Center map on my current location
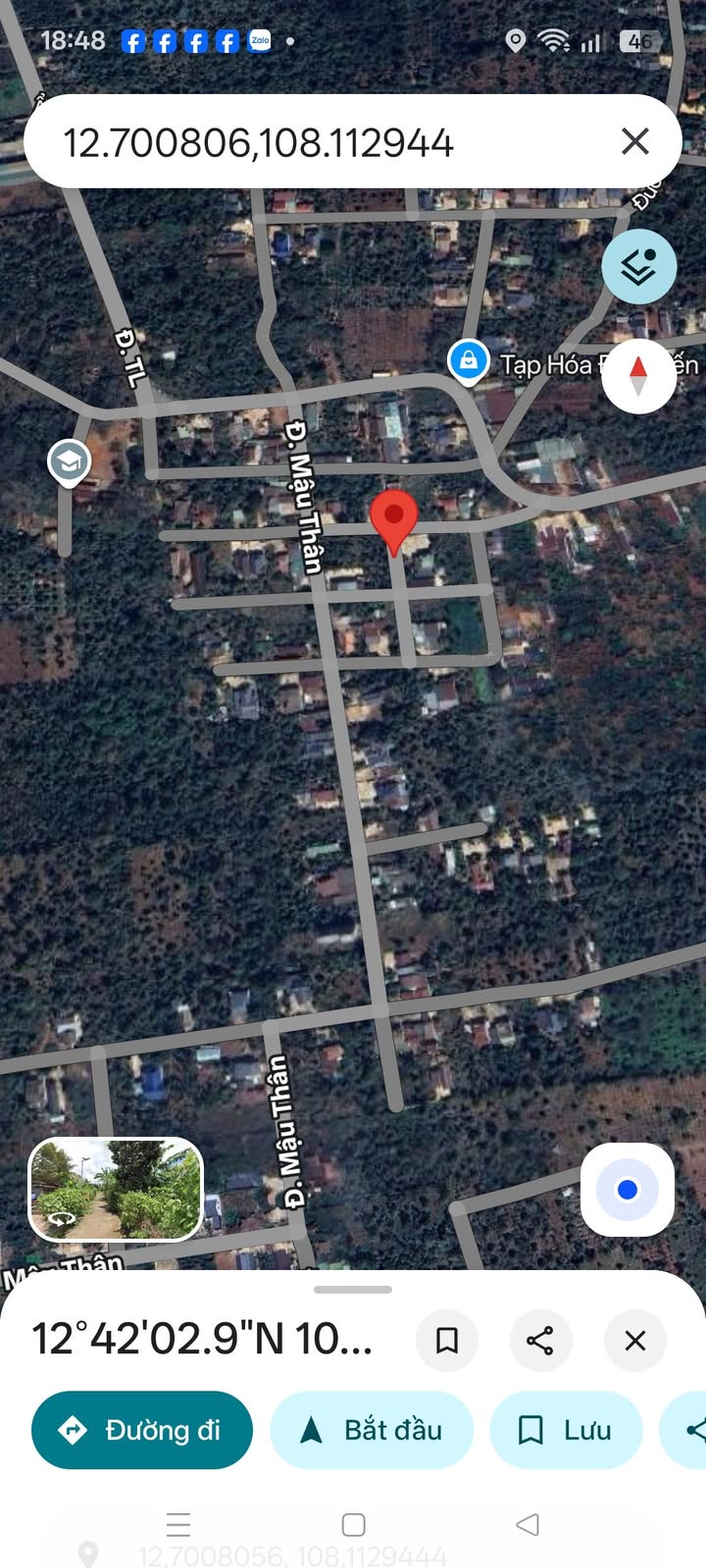 pyautogui.click(x=628, y=1190)
